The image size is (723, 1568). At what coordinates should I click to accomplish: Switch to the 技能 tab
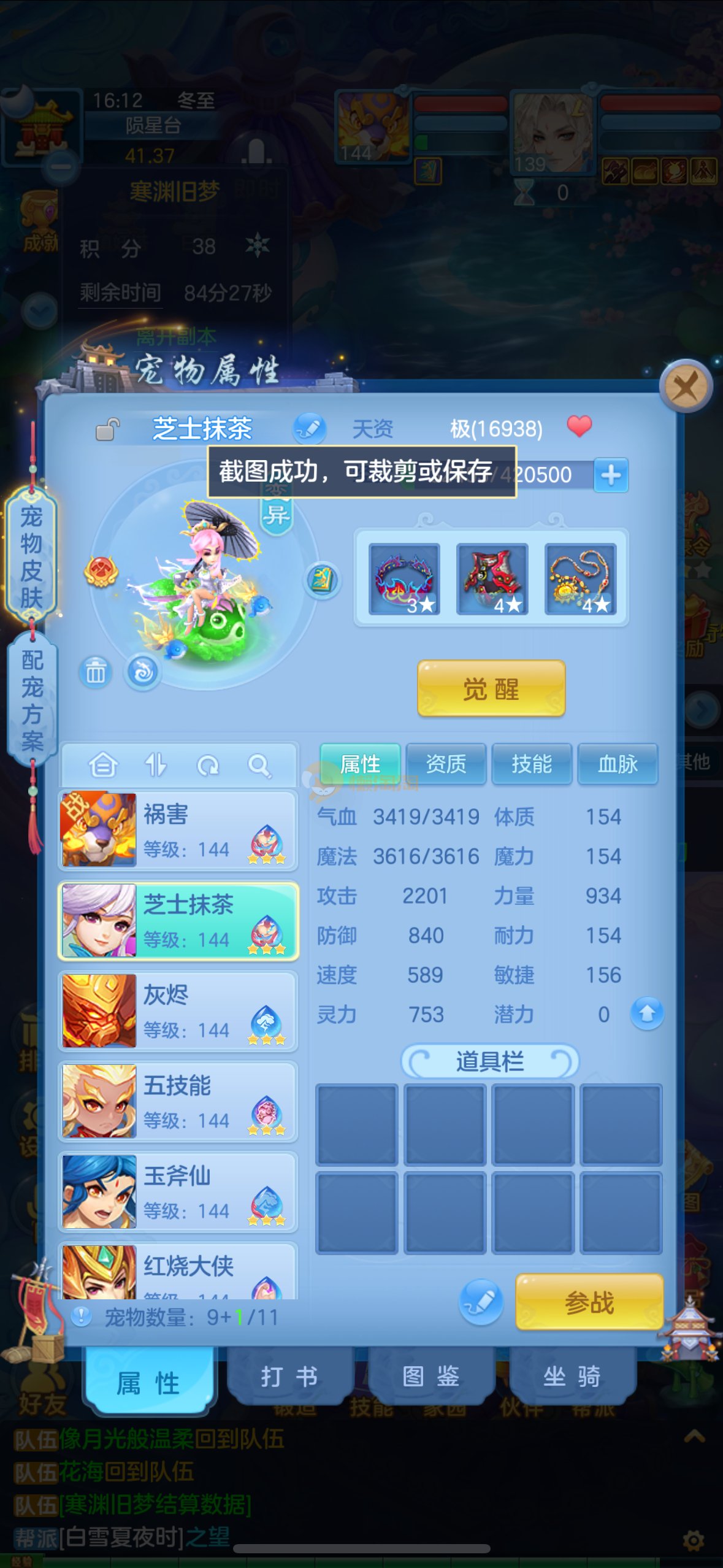pyautogui.click(x=532, y=764)
